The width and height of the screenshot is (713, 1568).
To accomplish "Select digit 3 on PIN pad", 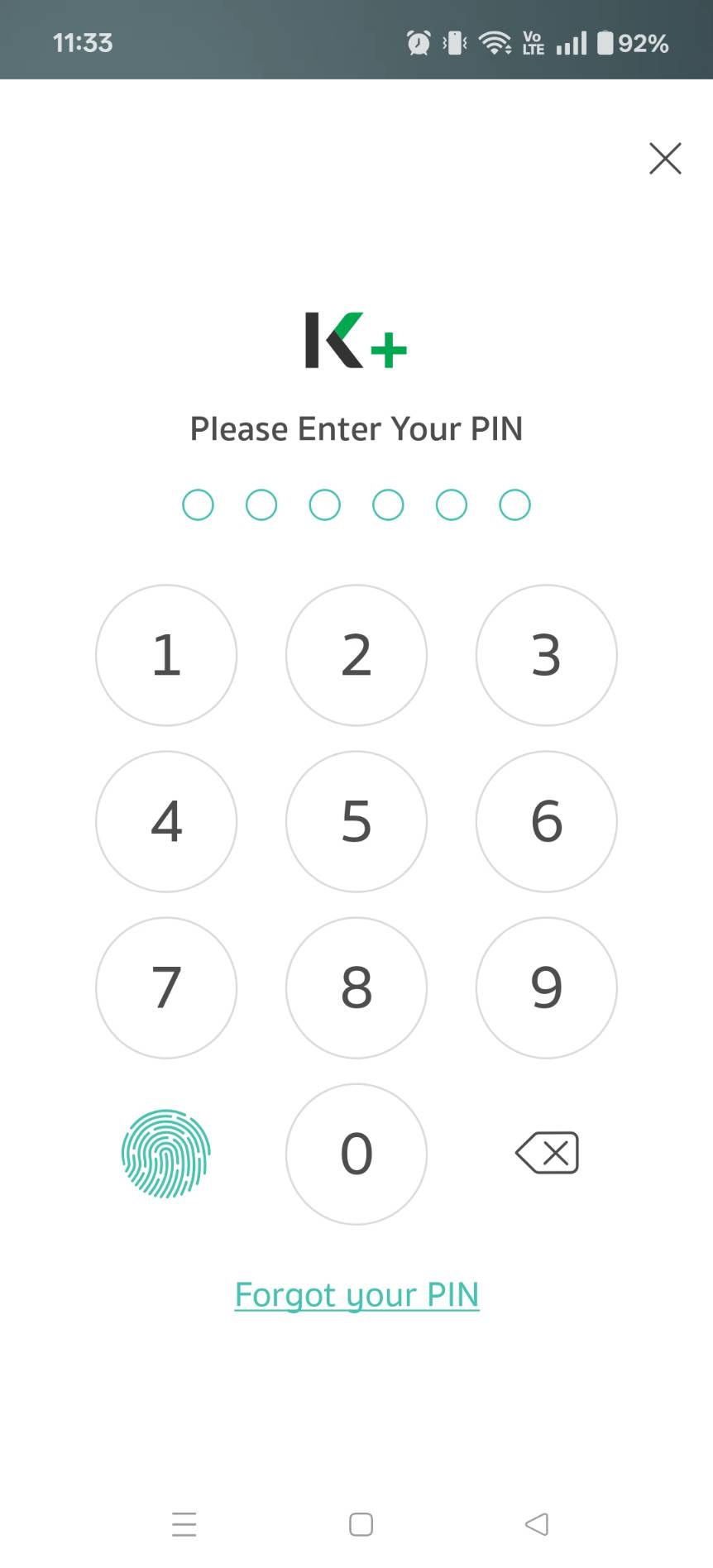I will pos(546,655).
